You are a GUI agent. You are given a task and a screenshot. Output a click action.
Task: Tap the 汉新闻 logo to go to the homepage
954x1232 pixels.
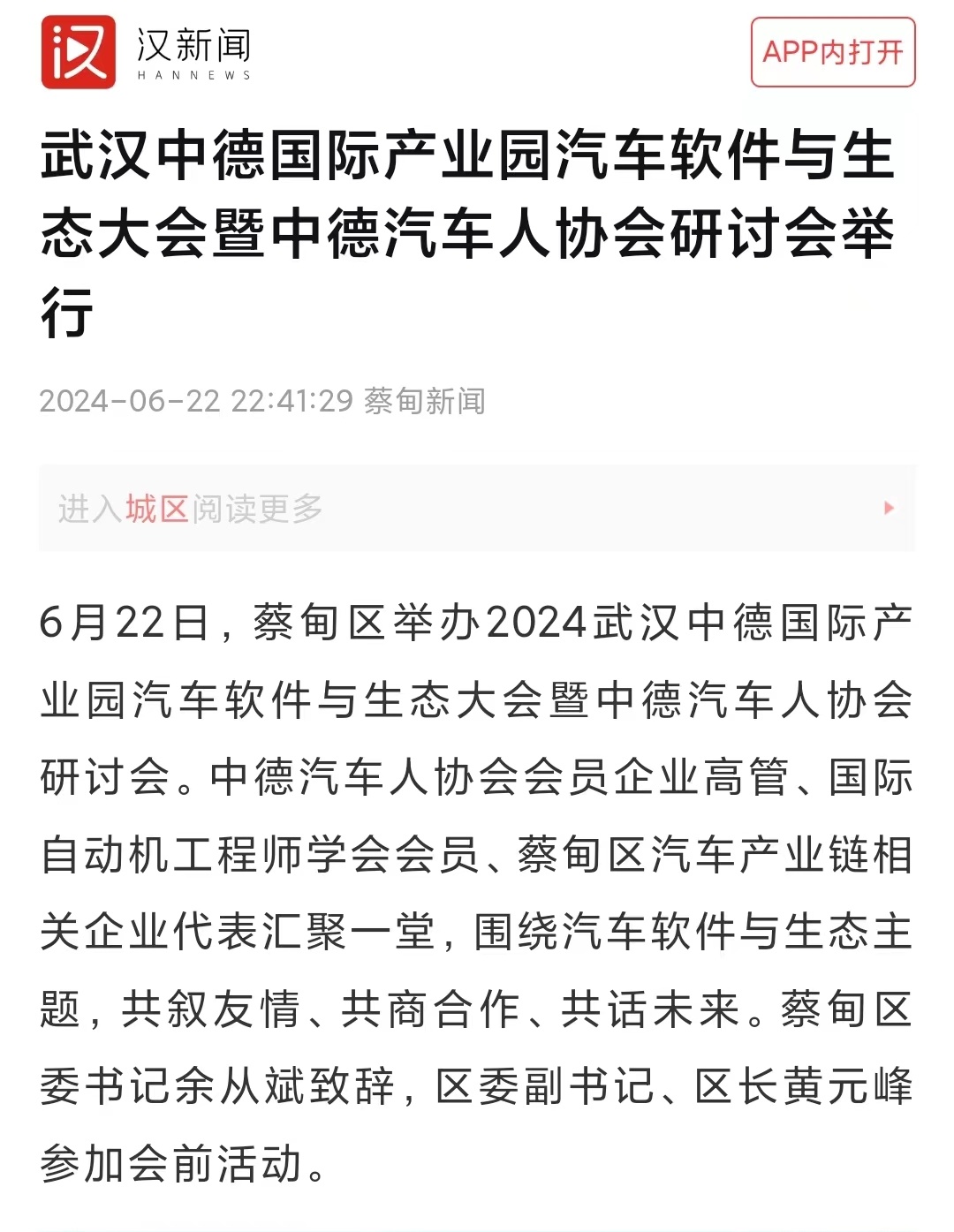point(147,52)
